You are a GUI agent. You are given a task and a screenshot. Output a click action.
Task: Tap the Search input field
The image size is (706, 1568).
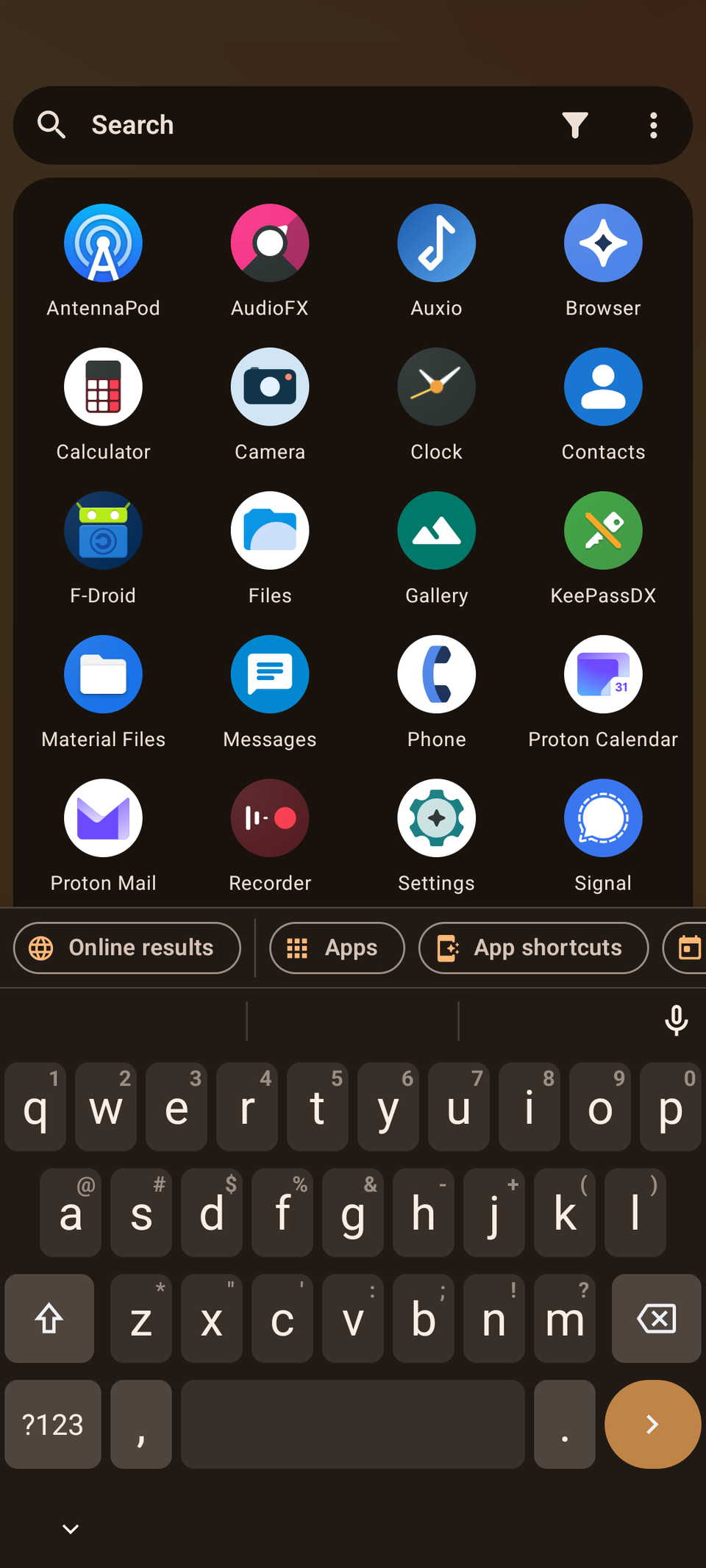[294, 125]
